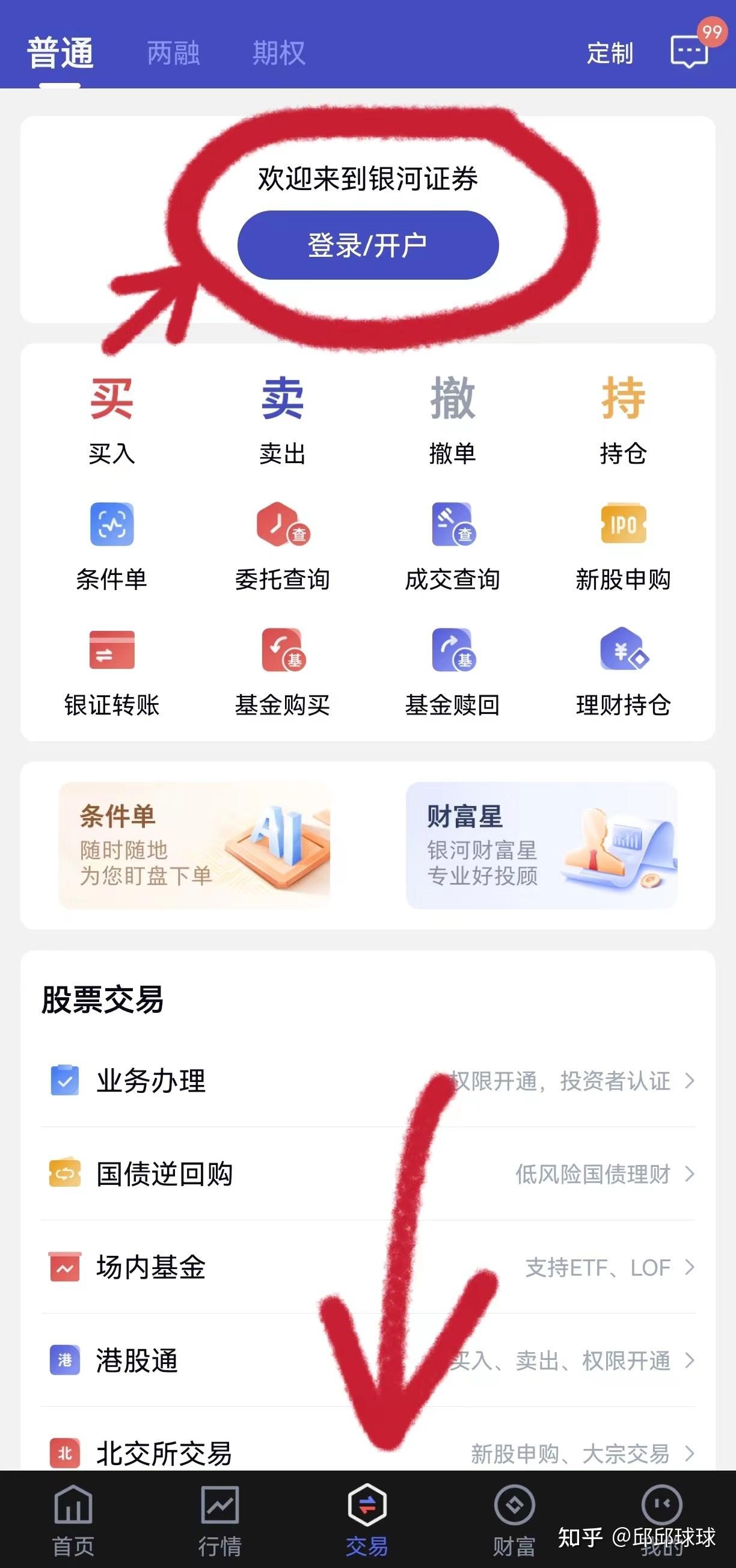The image size is (736, 1568).
Task: Switch to the 期权 tab
Action: click(x=279, y=53)
